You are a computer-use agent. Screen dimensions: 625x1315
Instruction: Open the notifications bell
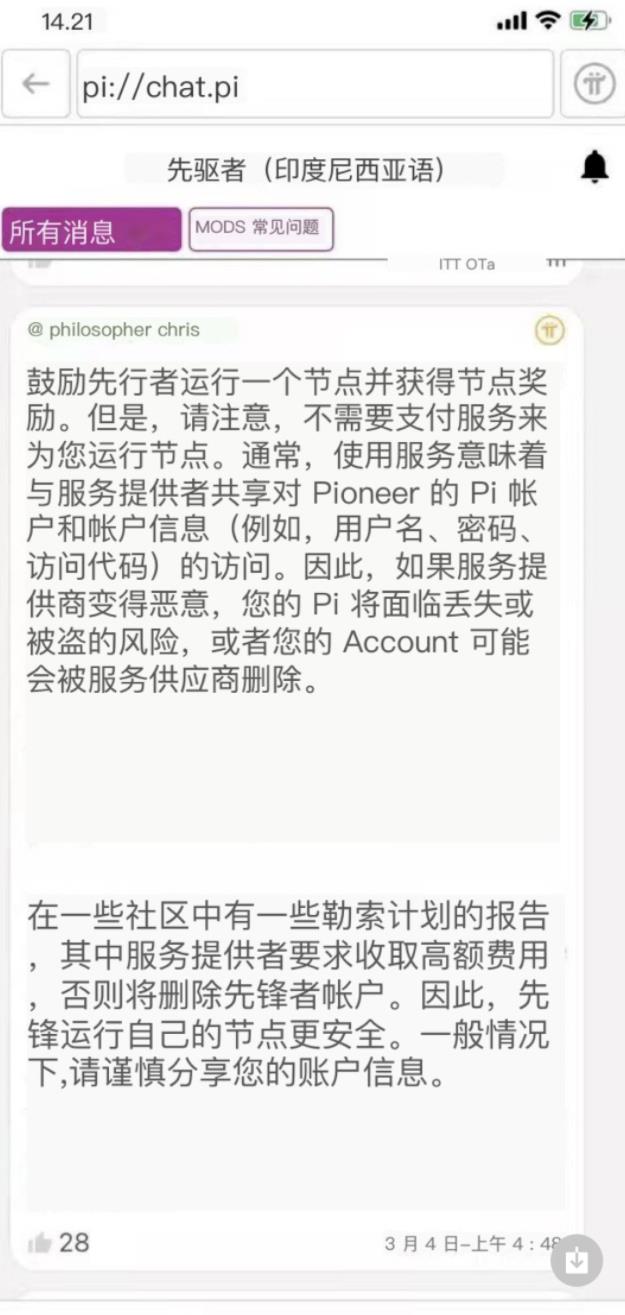[595, 168]
